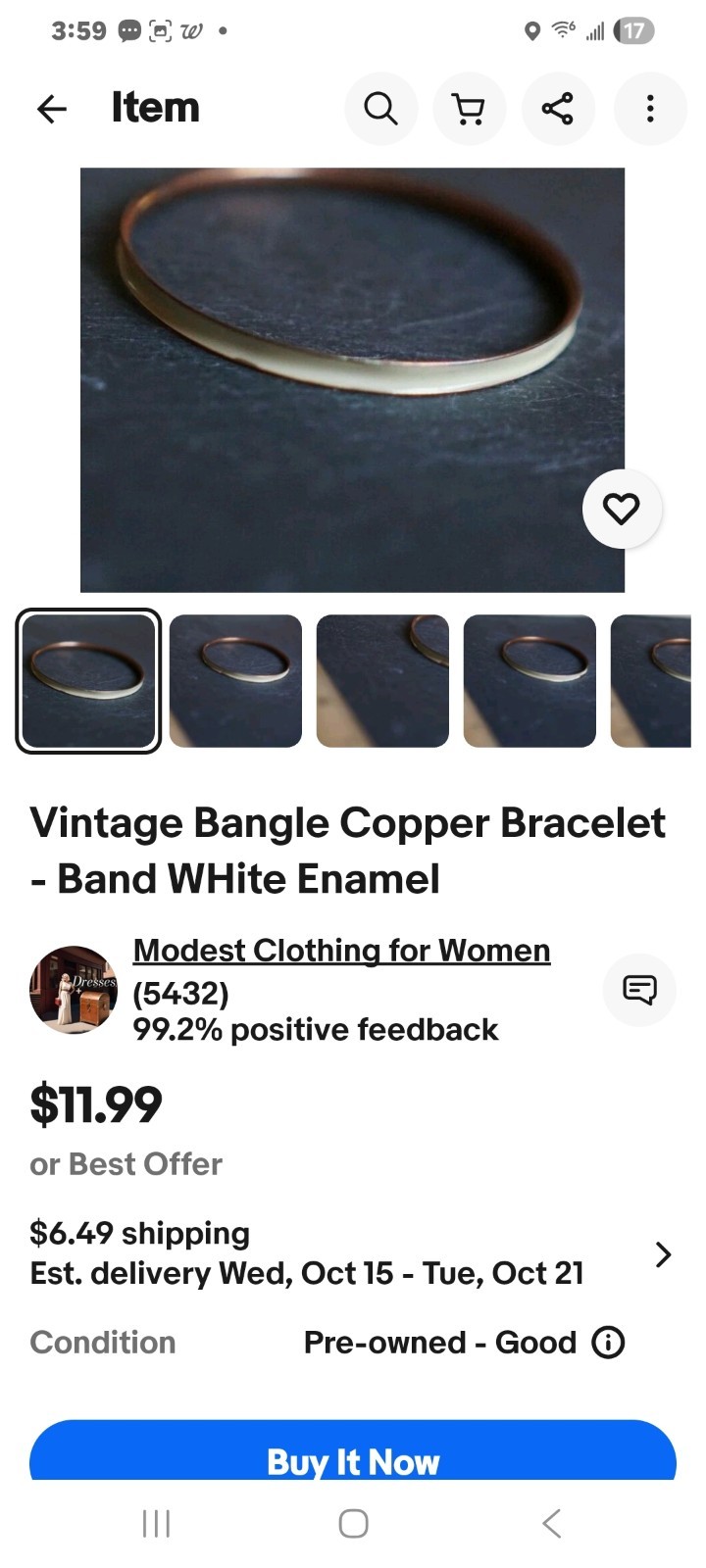Share this bracelet listing
Screen dimensions: 706x1568
[558, 109]
